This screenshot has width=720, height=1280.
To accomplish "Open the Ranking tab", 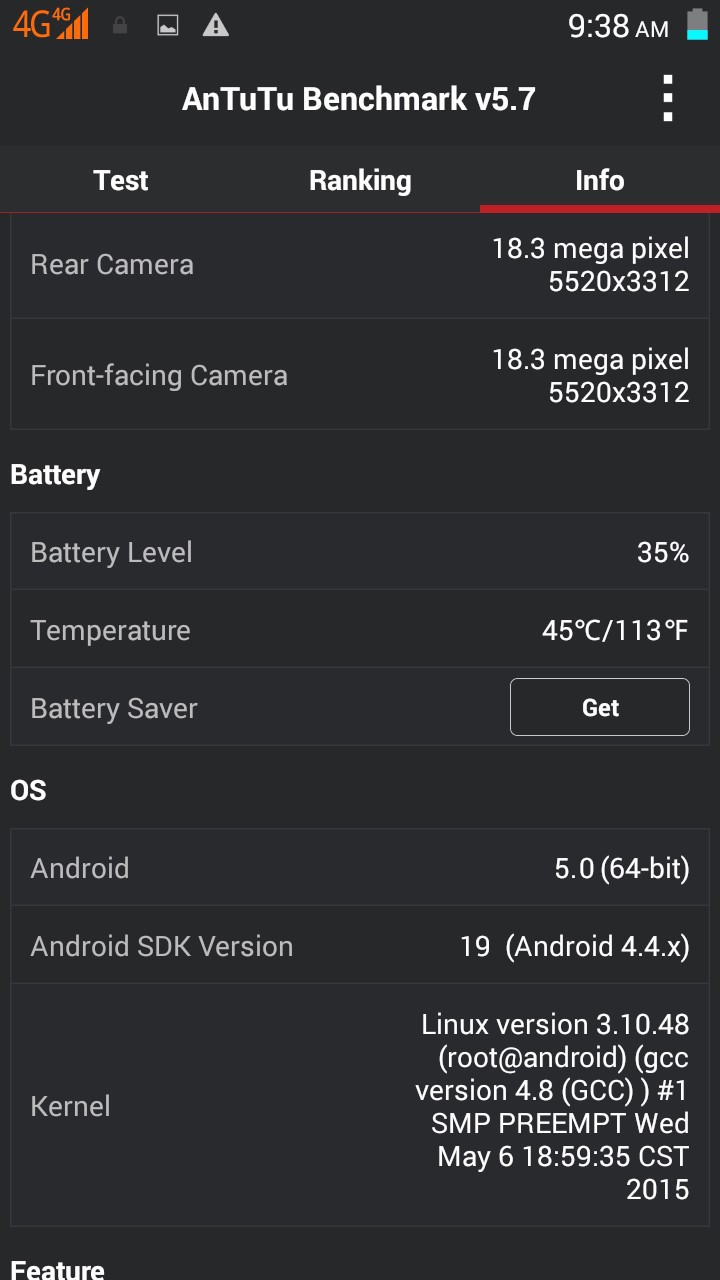I will tap(360, 180).
